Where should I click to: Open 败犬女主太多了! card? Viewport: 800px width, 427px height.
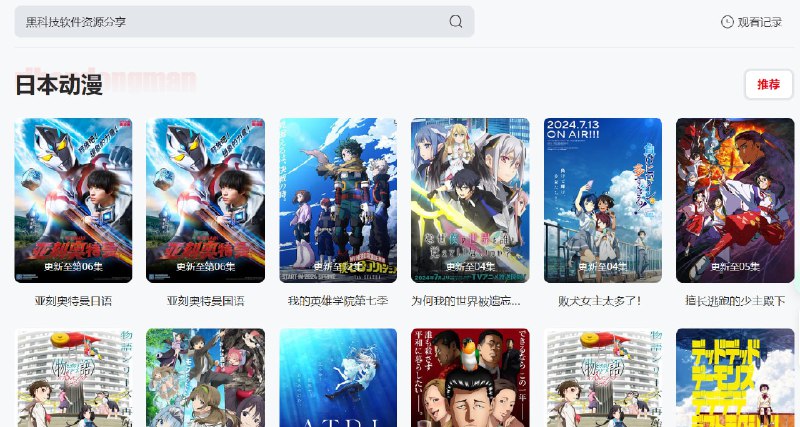point(602,200)
